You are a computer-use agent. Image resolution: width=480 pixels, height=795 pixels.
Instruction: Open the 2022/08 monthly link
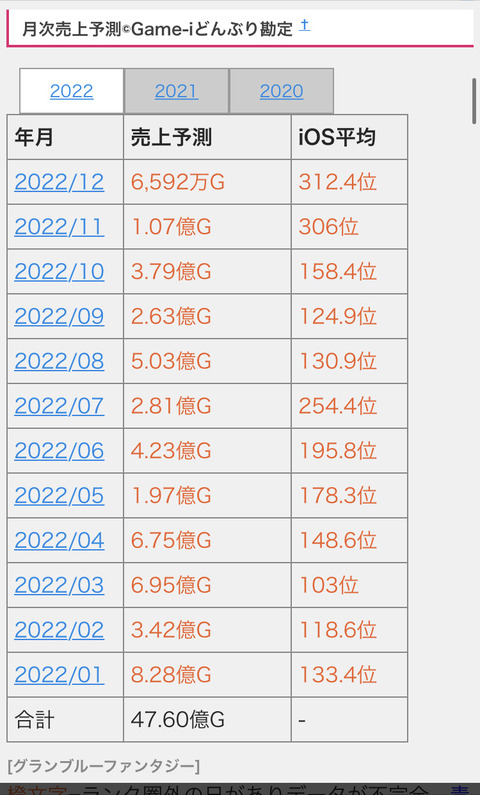(59, 361)
